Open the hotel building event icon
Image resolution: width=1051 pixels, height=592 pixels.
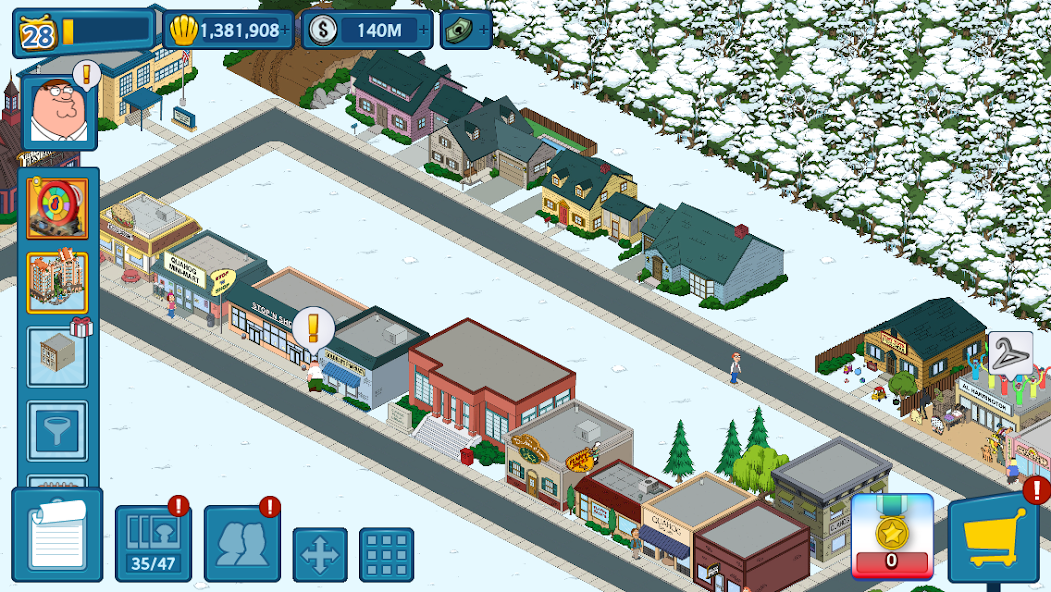[57, 283]
